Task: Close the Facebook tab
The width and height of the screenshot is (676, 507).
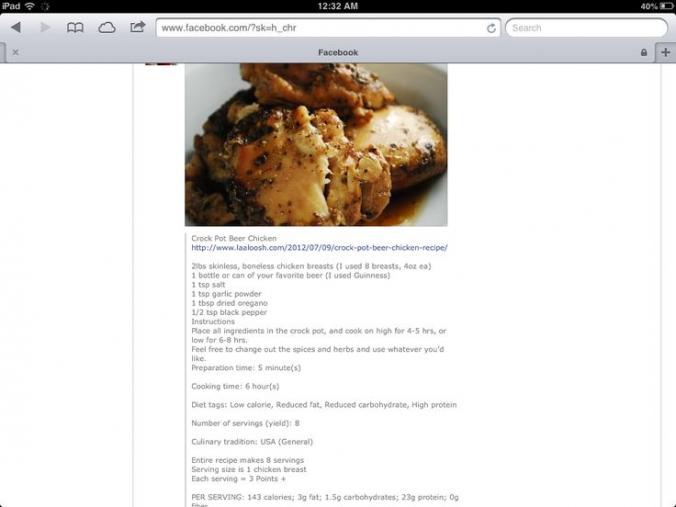Action: (15, 52)
